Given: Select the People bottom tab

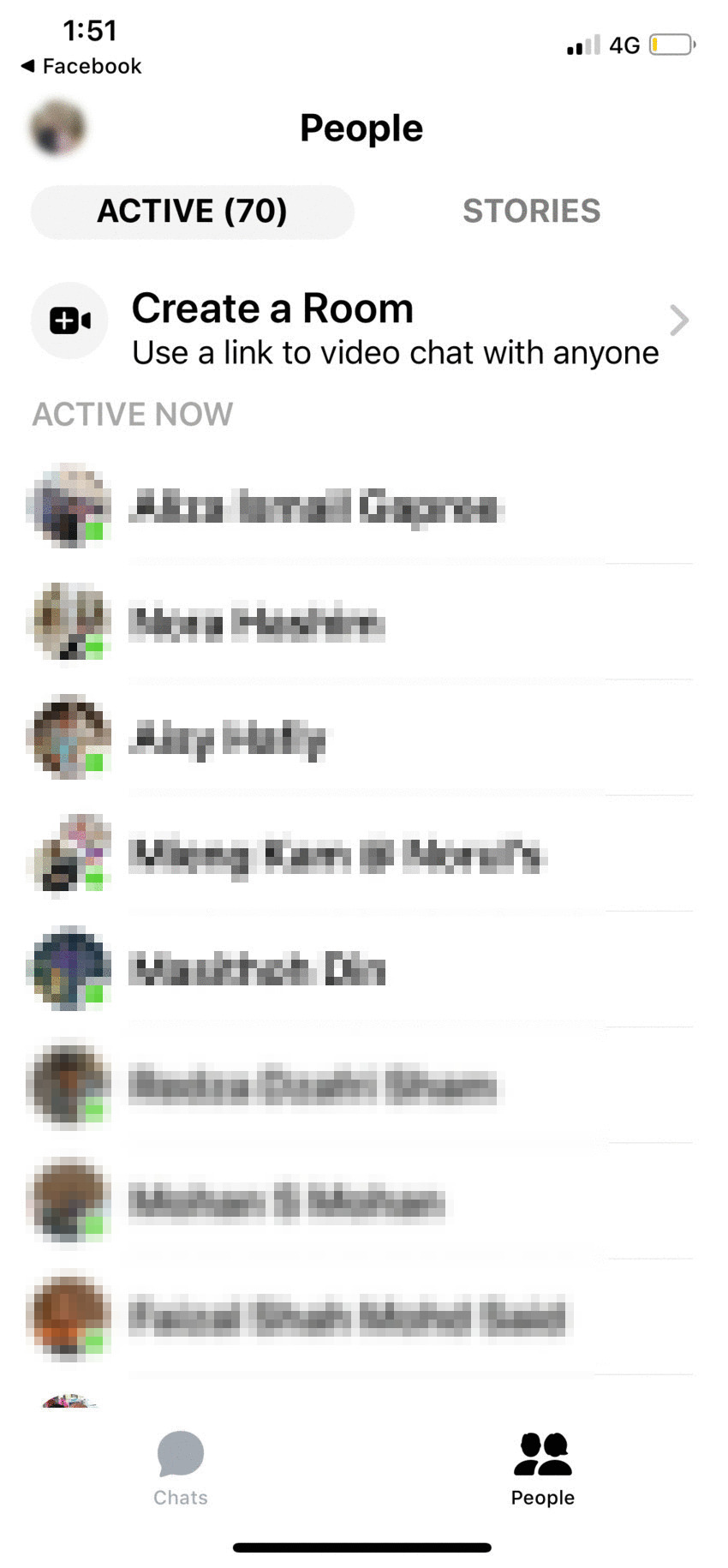Looking at the screenshot, I should pyautogui.click(x=542, y=1468).
